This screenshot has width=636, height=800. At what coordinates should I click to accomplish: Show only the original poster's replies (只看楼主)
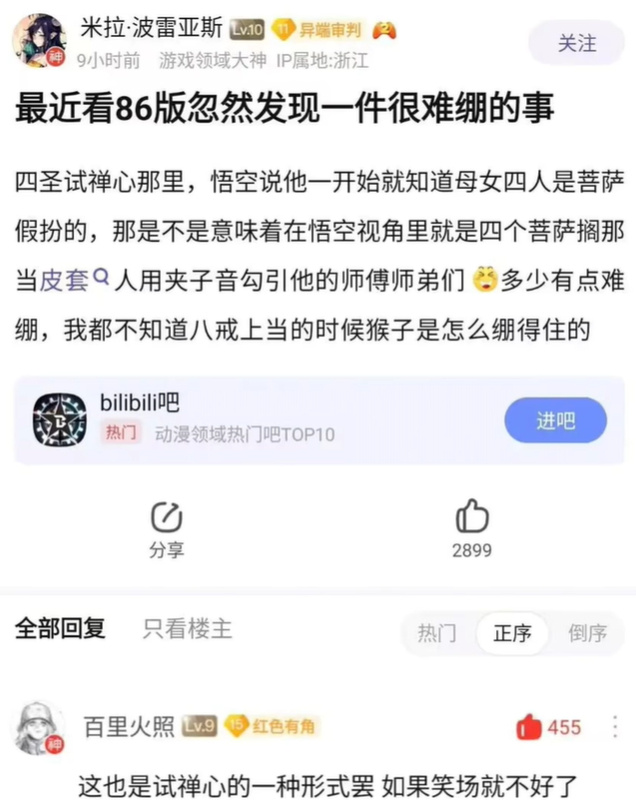(x=187, y=629)
